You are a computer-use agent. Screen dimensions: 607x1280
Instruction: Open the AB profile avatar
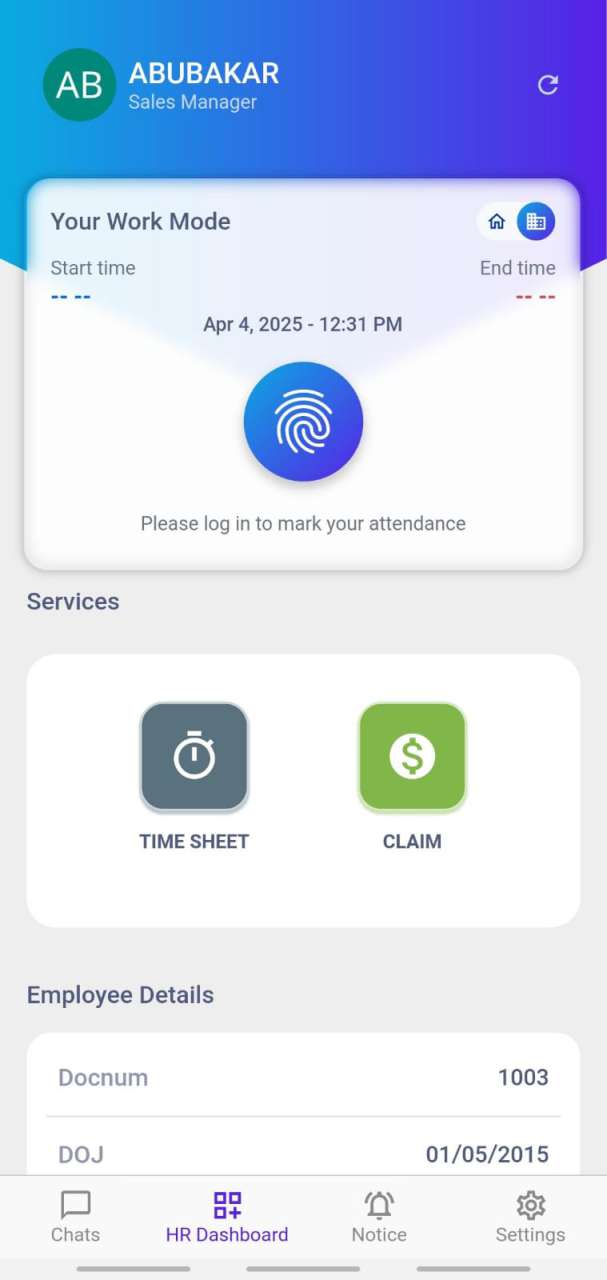coord(79,85)
